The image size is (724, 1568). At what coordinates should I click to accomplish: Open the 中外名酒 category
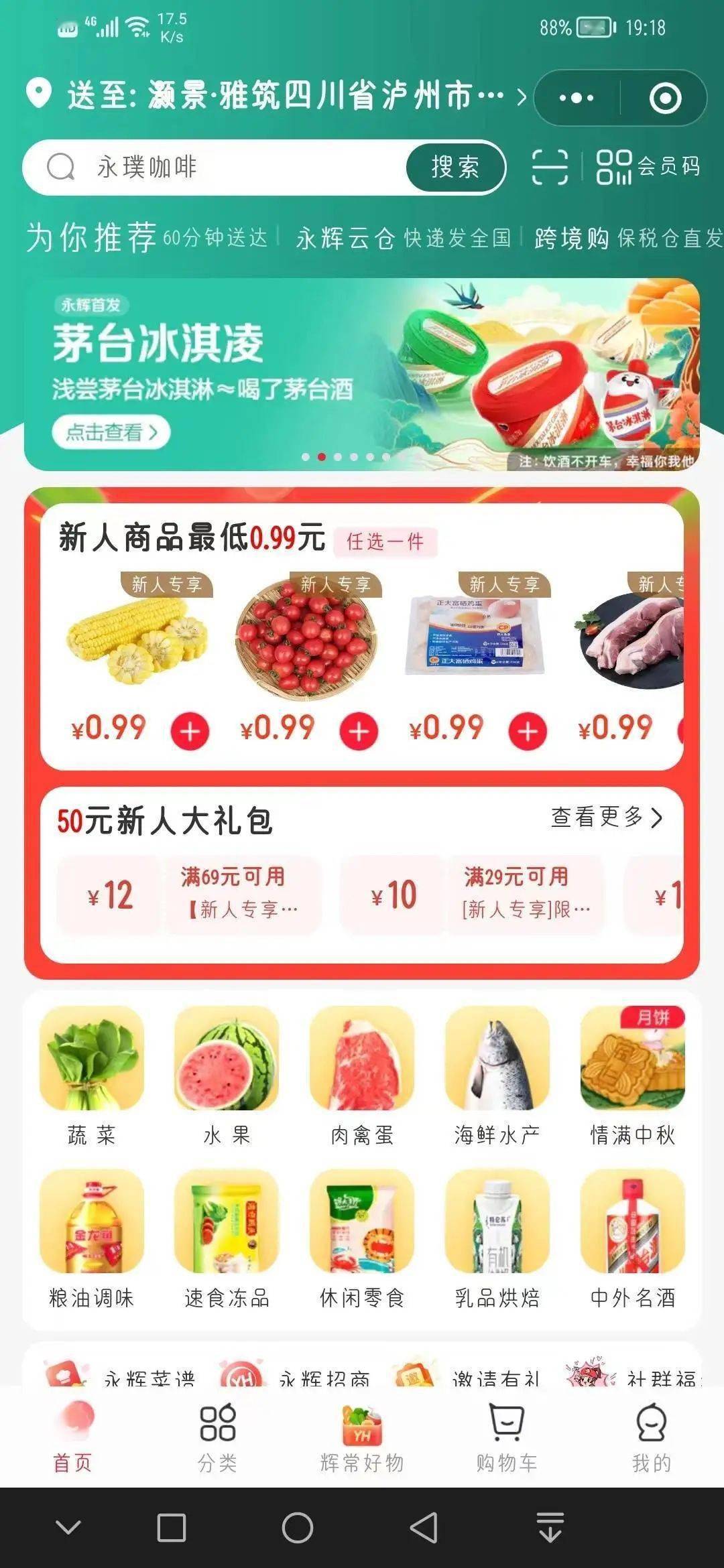click(632, 1238)
